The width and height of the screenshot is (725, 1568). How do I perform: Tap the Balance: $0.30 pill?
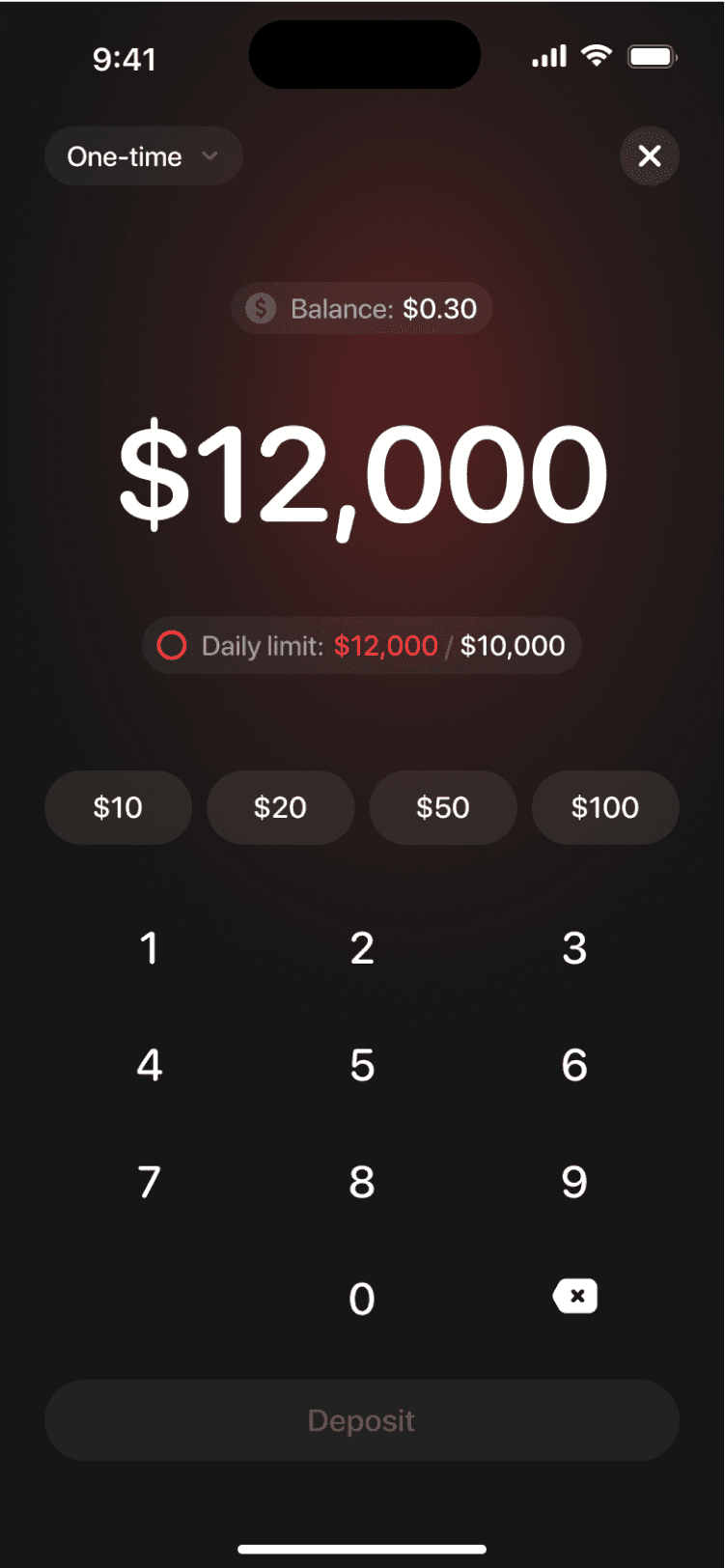click(361, 308)
